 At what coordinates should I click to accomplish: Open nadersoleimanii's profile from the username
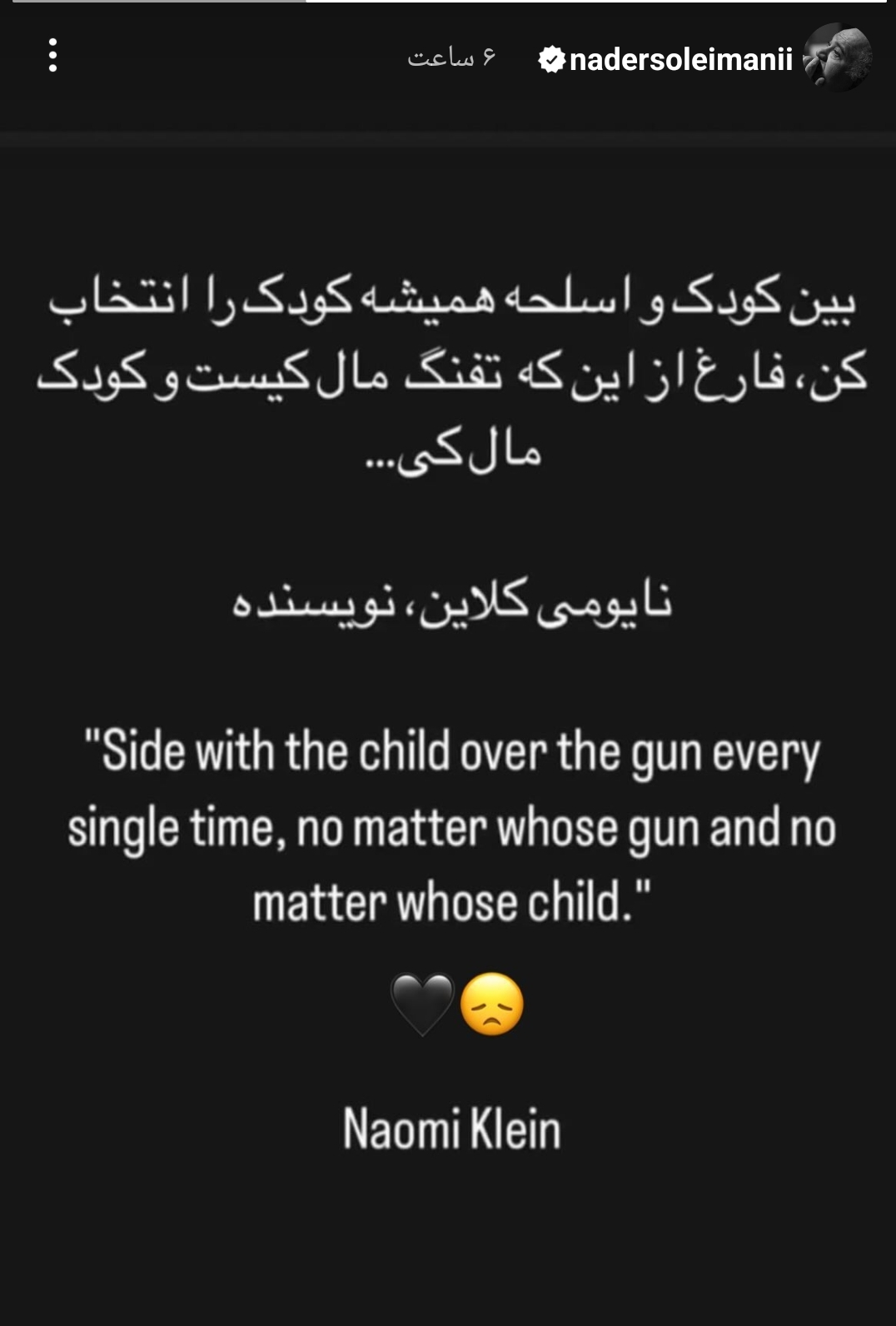679,59
